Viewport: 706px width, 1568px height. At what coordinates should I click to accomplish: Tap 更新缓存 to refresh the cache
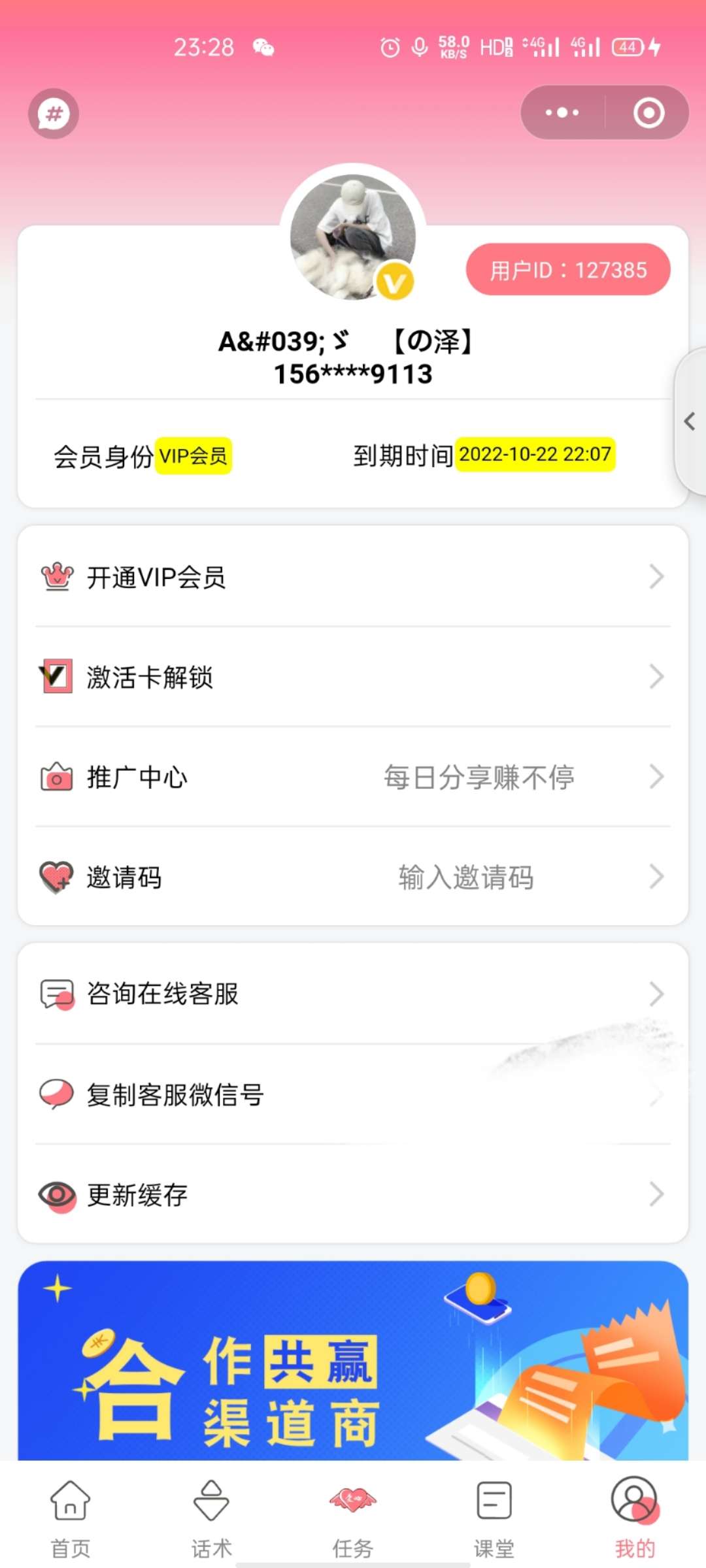click(353, 1194)
